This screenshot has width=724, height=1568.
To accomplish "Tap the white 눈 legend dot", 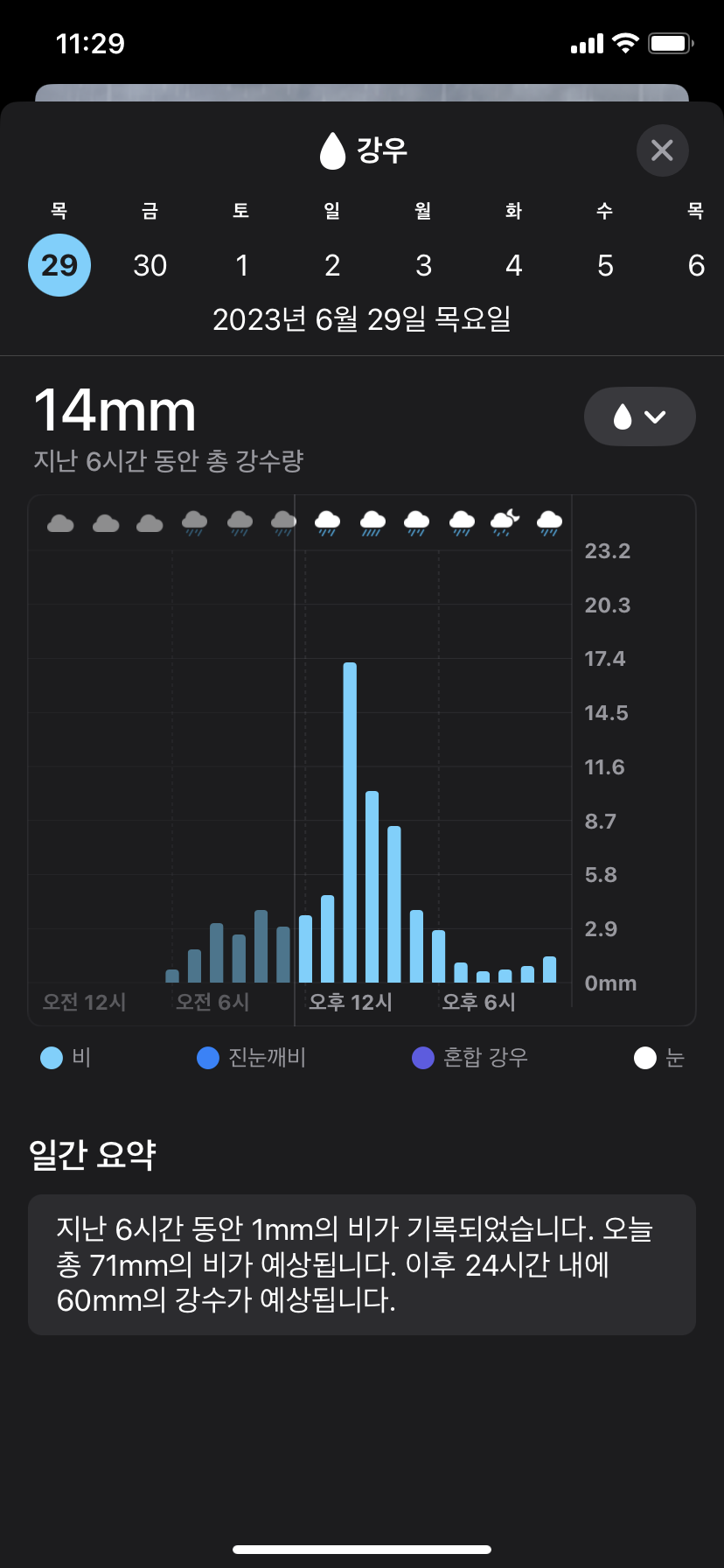I will tap(646, 1058).
